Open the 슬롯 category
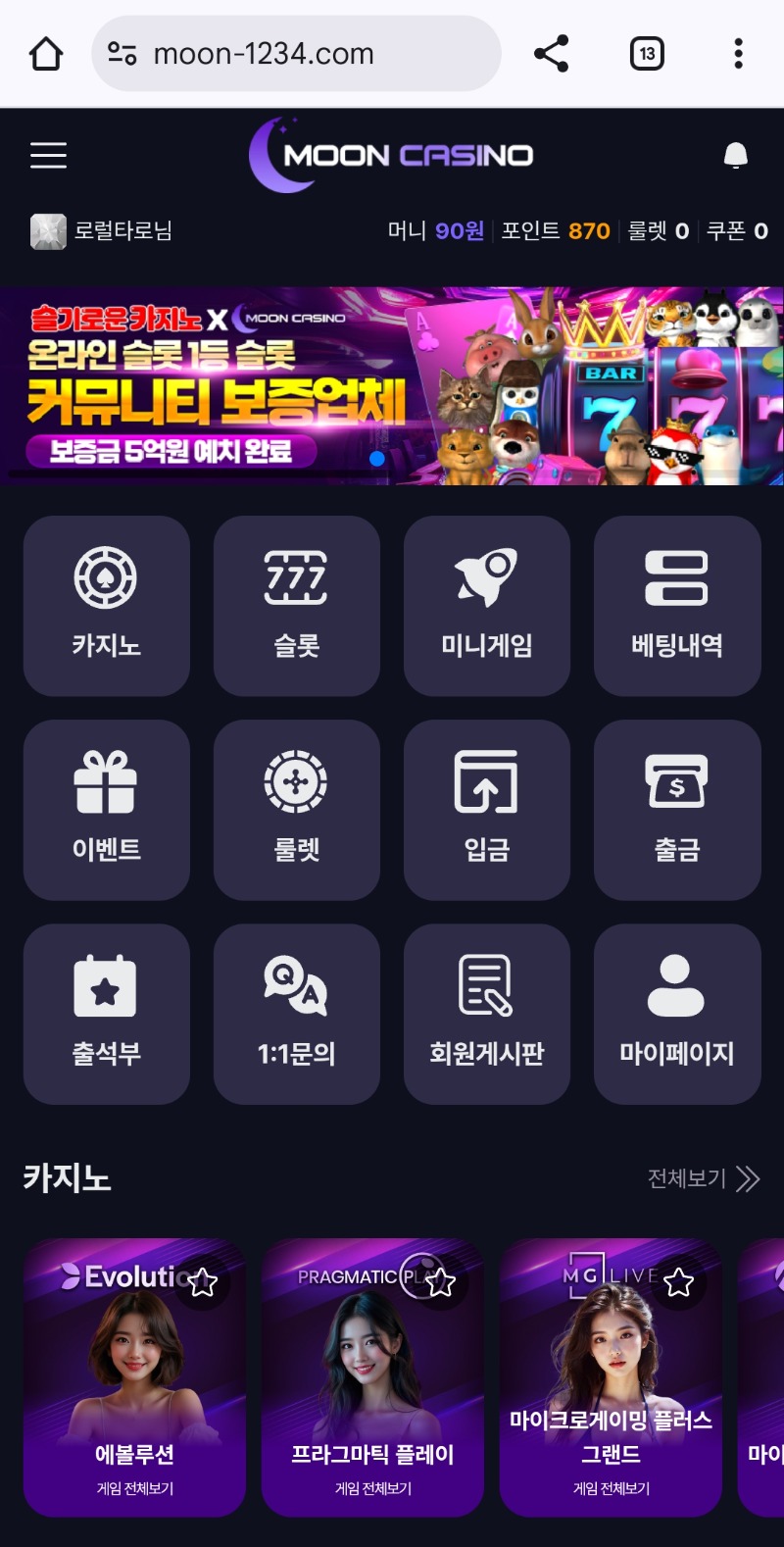This screenshot has height=1547, width=784. coord(296,606)
